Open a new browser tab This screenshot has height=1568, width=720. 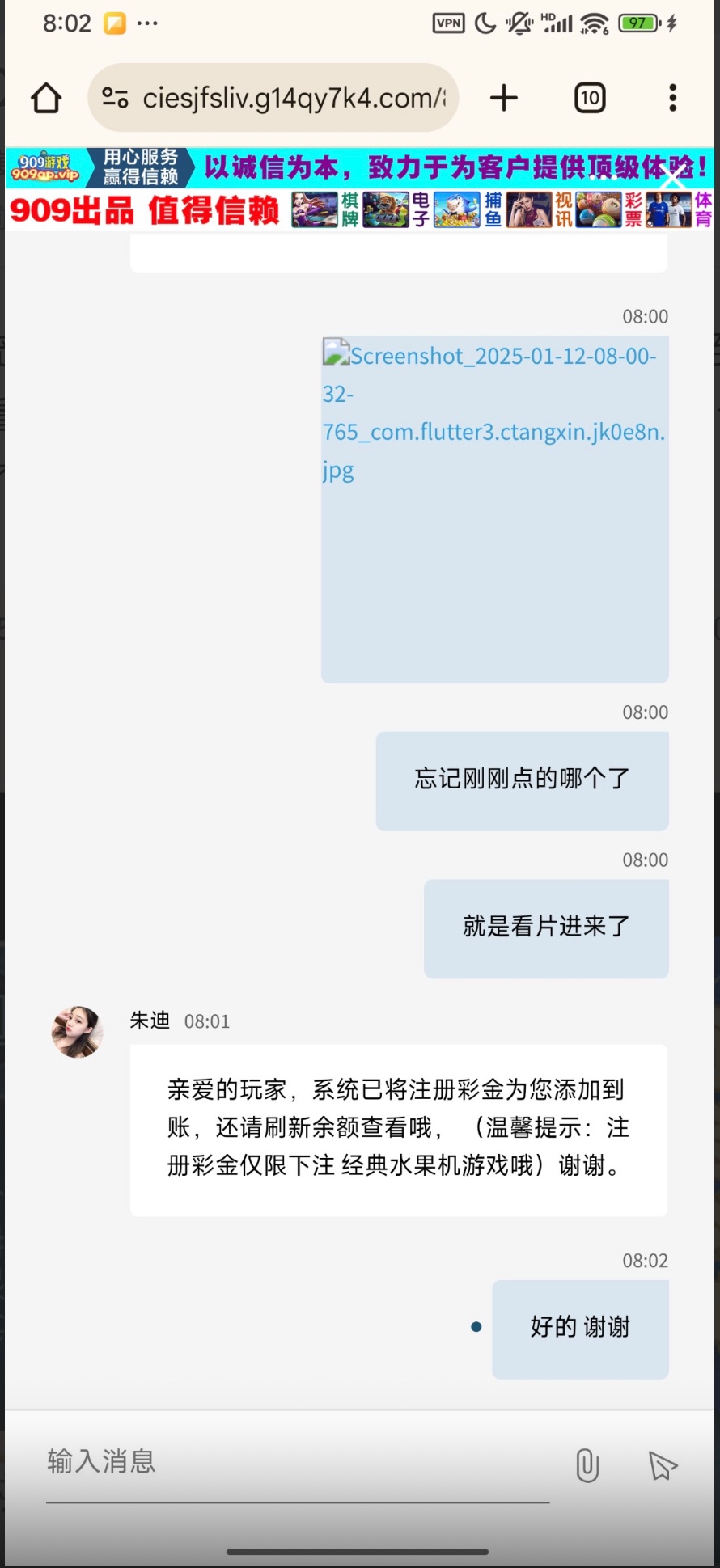click(504, 99)
